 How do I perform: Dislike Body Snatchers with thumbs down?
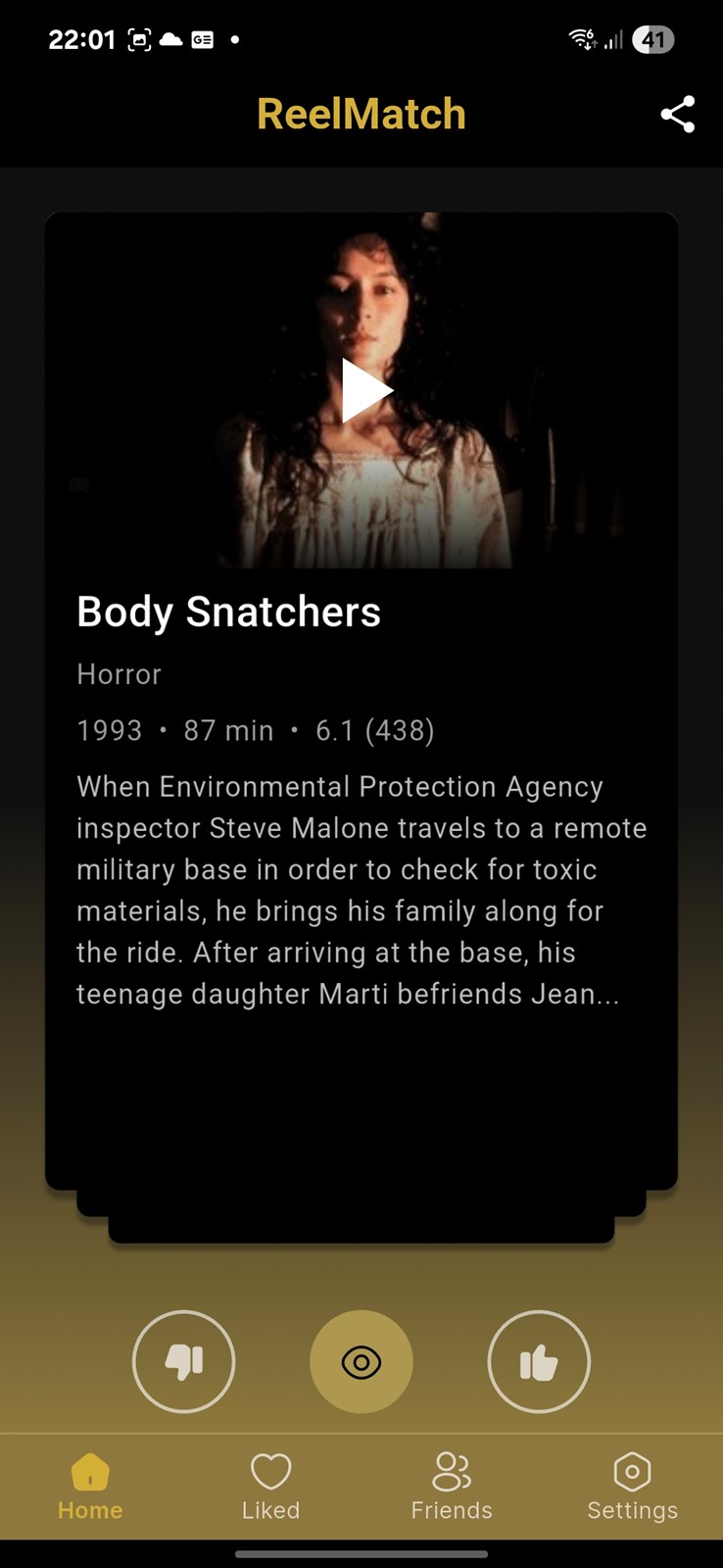pyautogui.click(x=184, y=1361)
